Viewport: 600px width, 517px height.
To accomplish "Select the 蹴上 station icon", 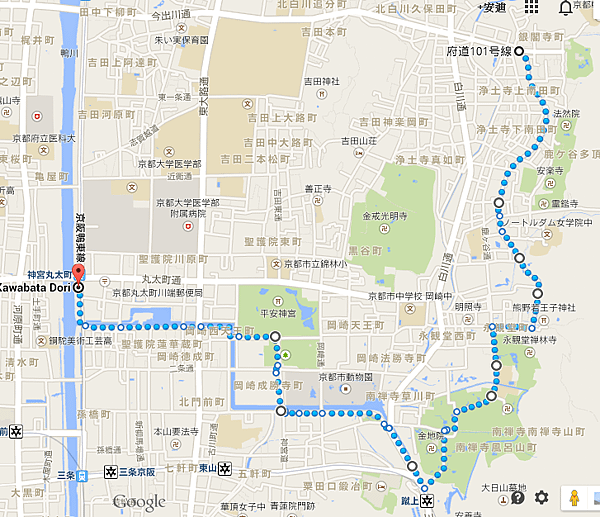I will [427, 500].
